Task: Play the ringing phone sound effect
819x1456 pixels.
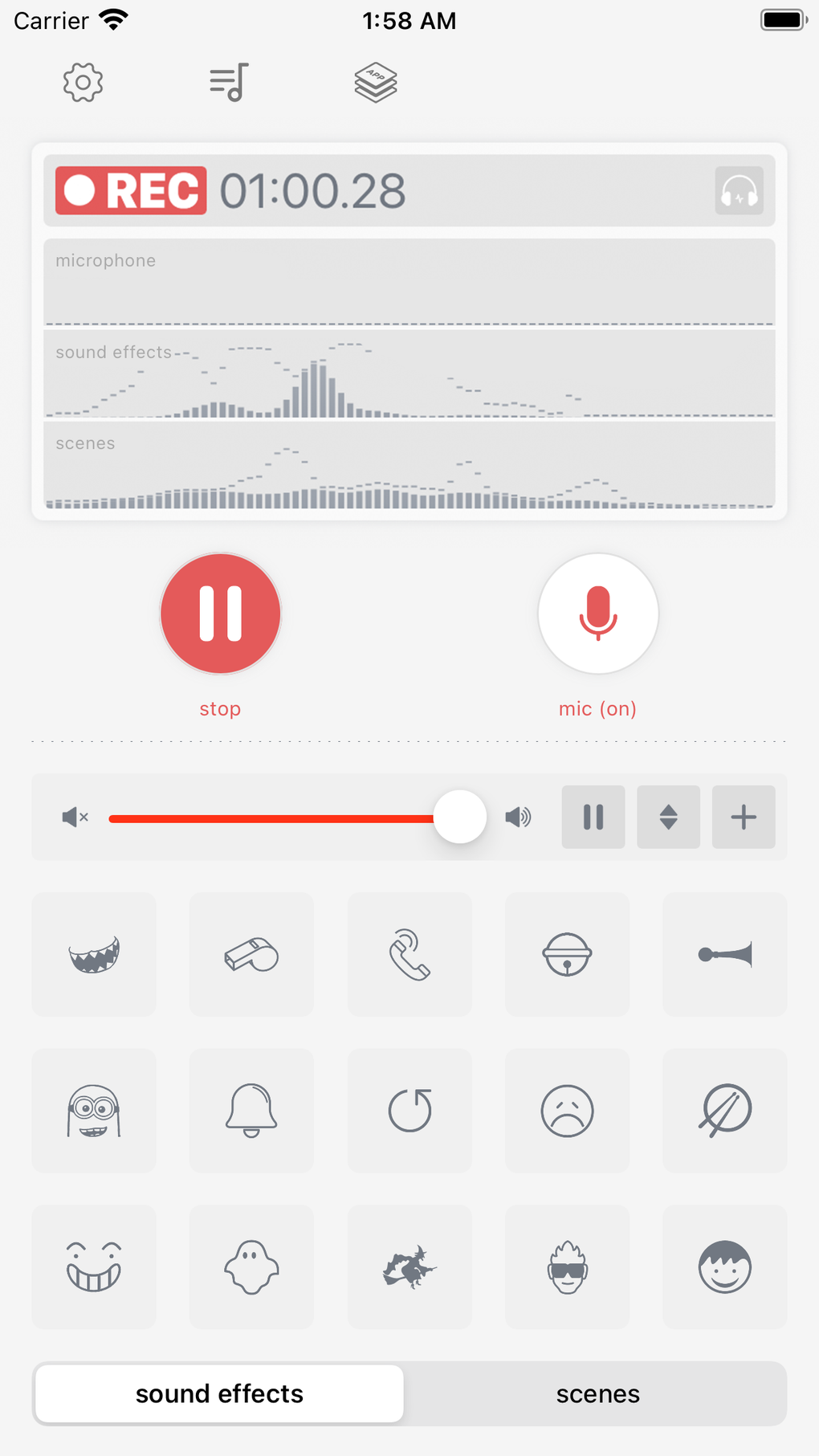Action: click(409, 954)
